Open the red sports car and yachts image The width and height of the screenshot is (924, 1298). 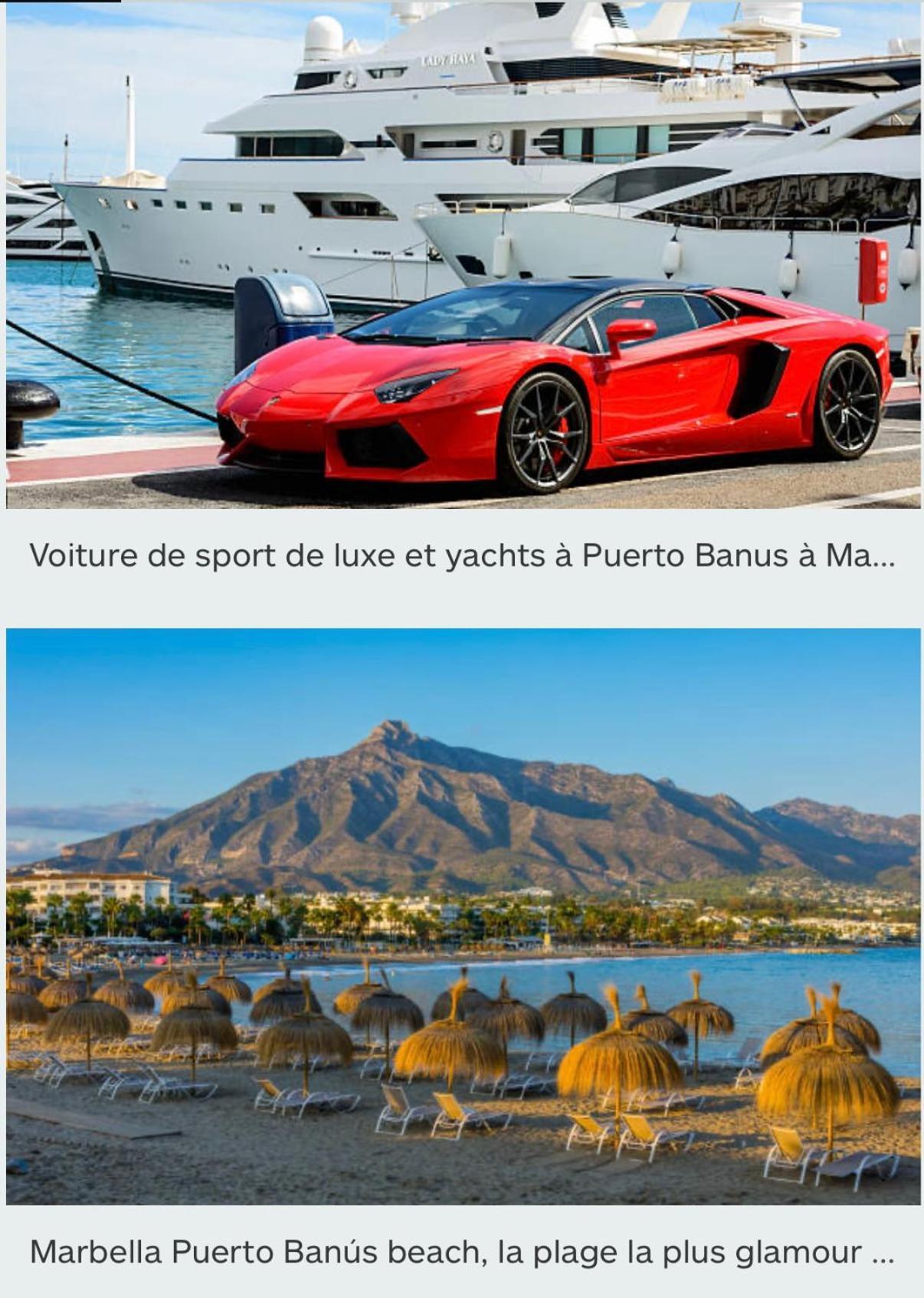point(463,254)
